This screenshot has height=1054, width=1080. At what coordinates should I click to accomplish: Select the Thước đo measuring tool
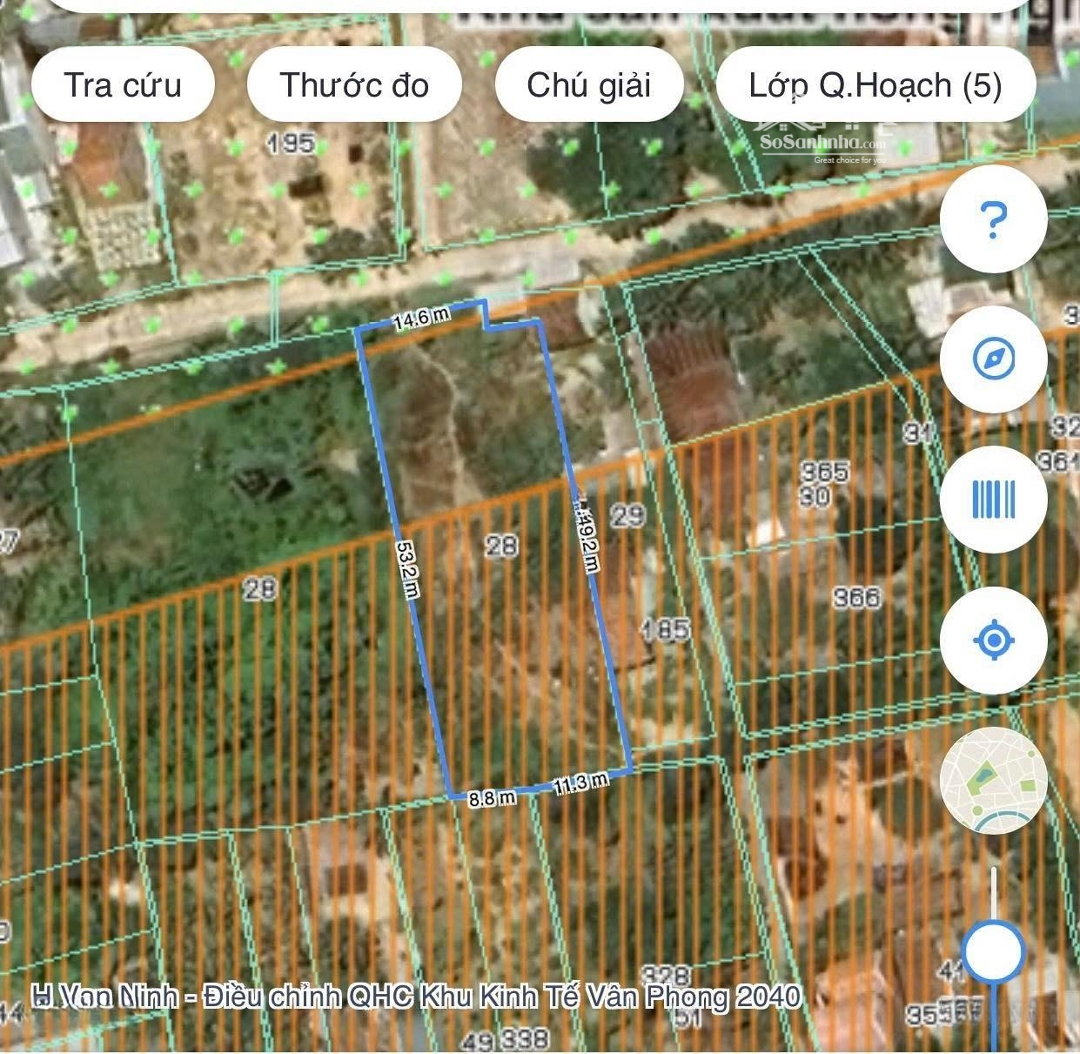pyautogui.click(x=354, y=85)
